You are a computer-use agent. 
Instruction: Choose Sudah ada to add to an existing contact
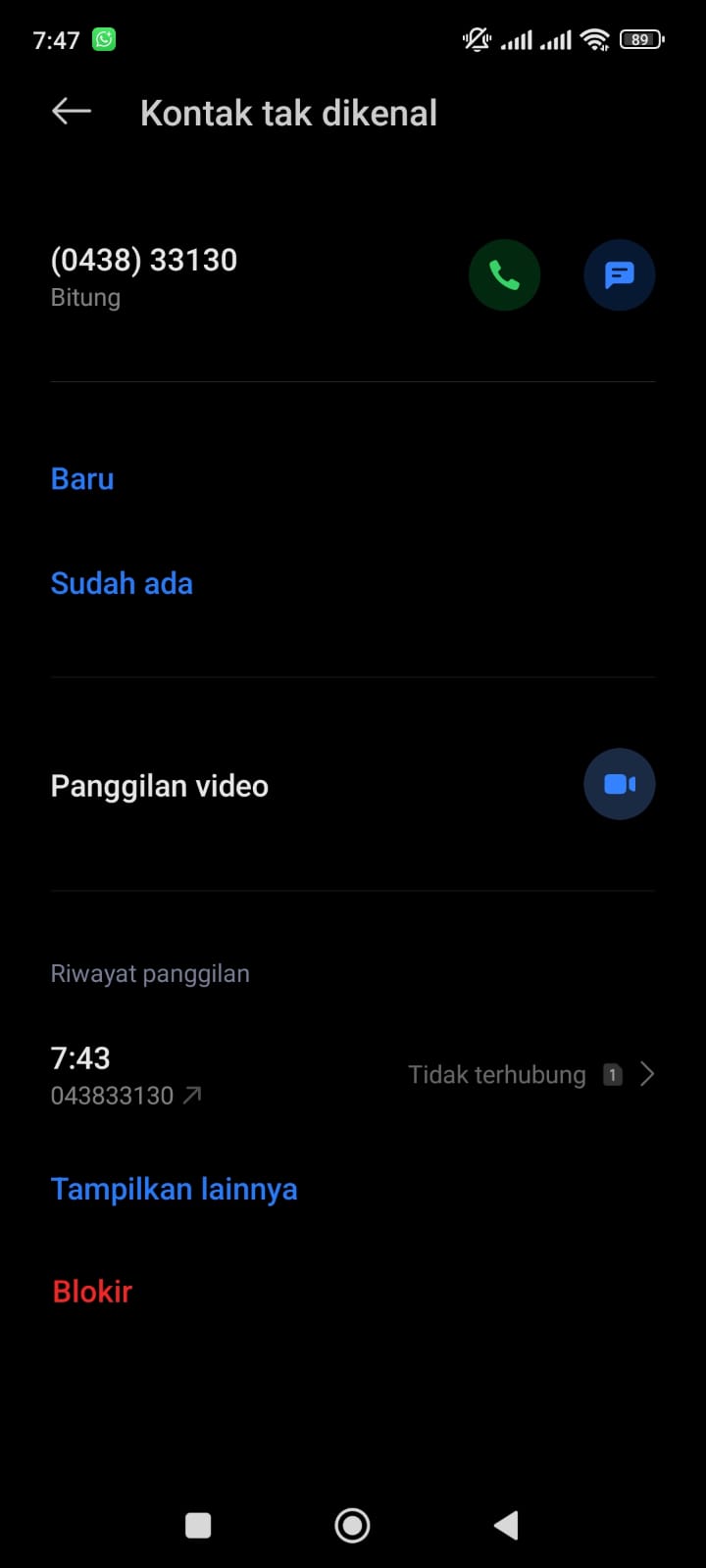click(x=122, y=583)
